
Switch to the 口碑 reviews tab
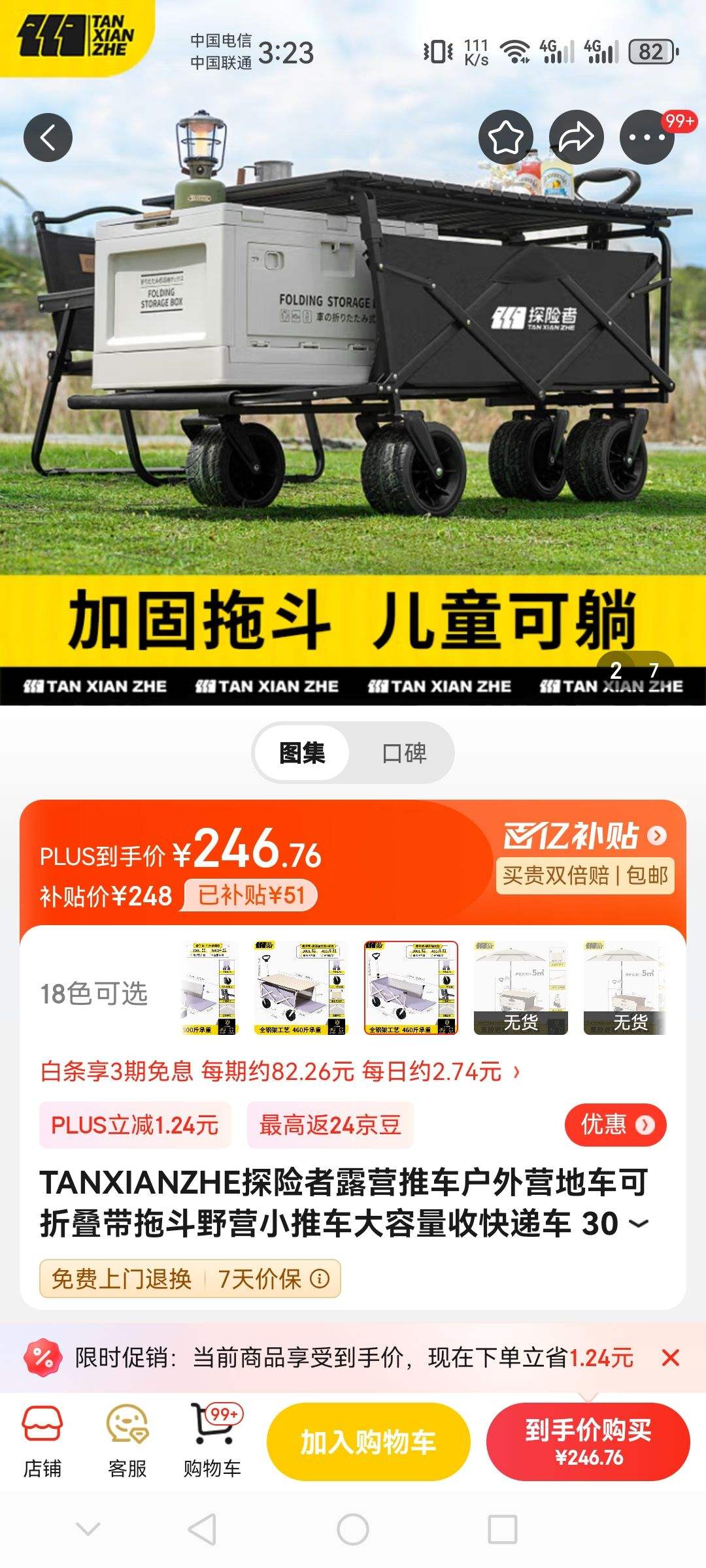(x=405, y=753)
